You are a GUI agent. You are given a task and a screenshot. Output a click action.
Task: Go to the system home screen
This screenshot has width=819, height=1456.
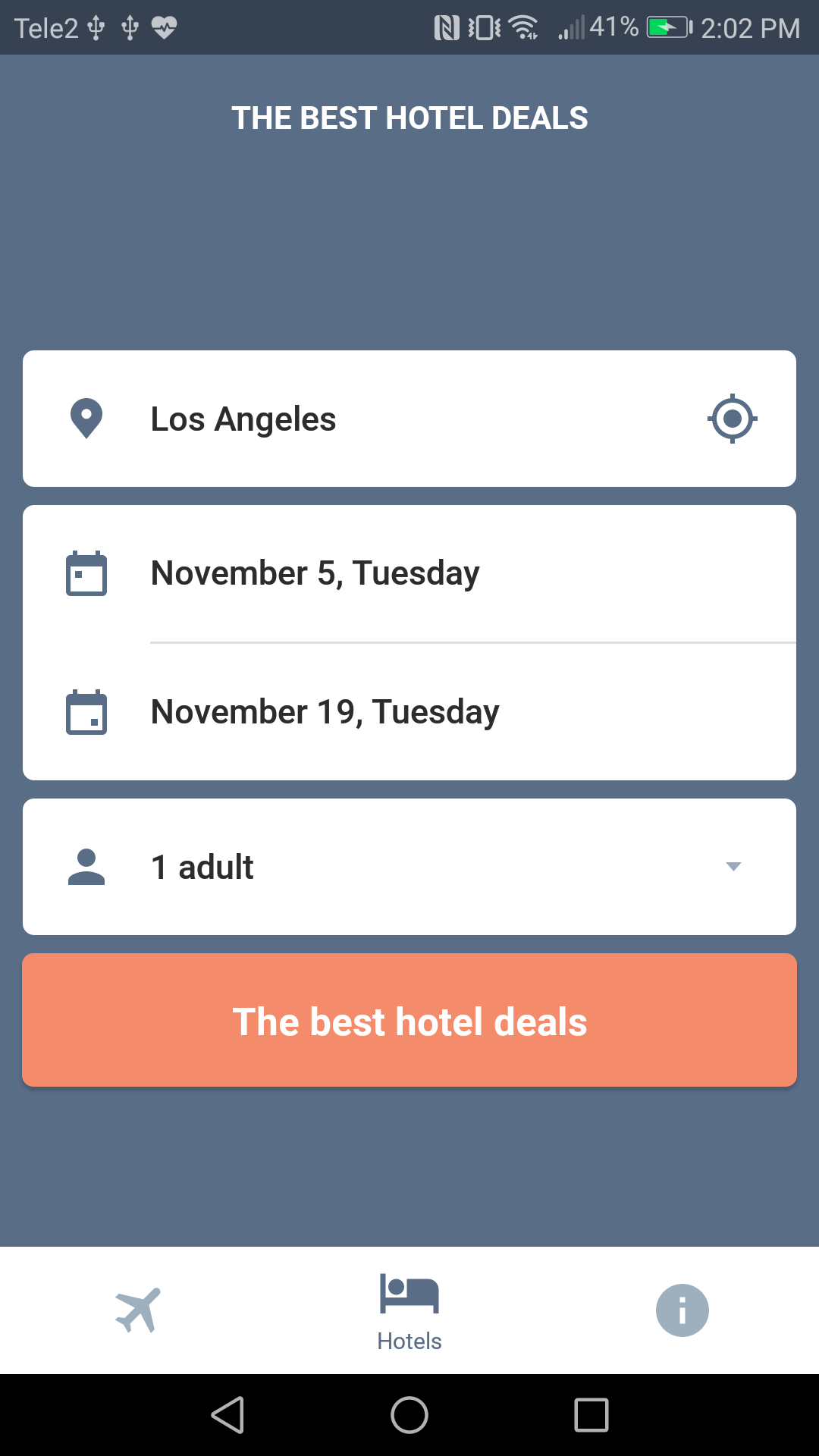pos(409,1415)
